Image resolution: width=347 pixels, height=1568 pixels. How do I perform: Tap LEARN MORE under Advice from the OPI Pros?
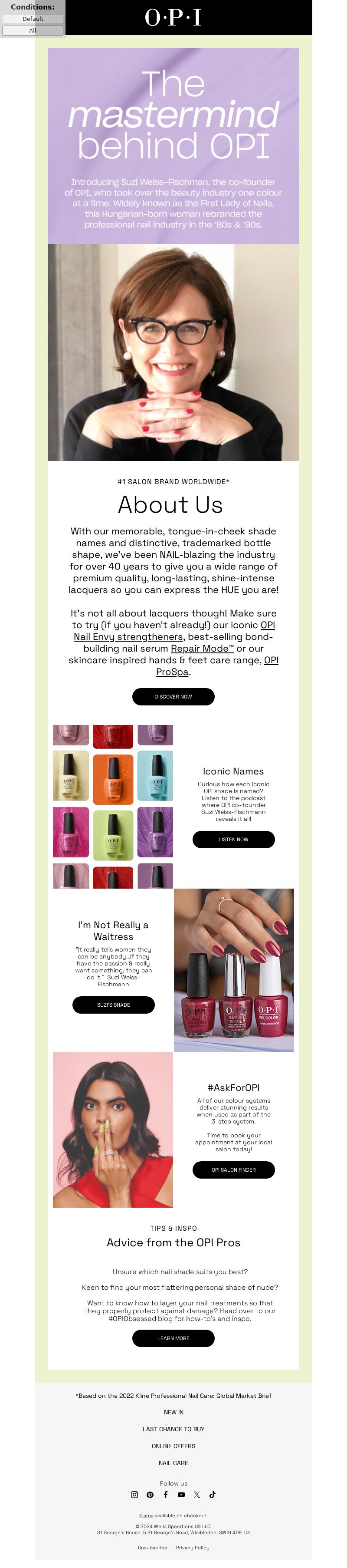click(173, 1338)
